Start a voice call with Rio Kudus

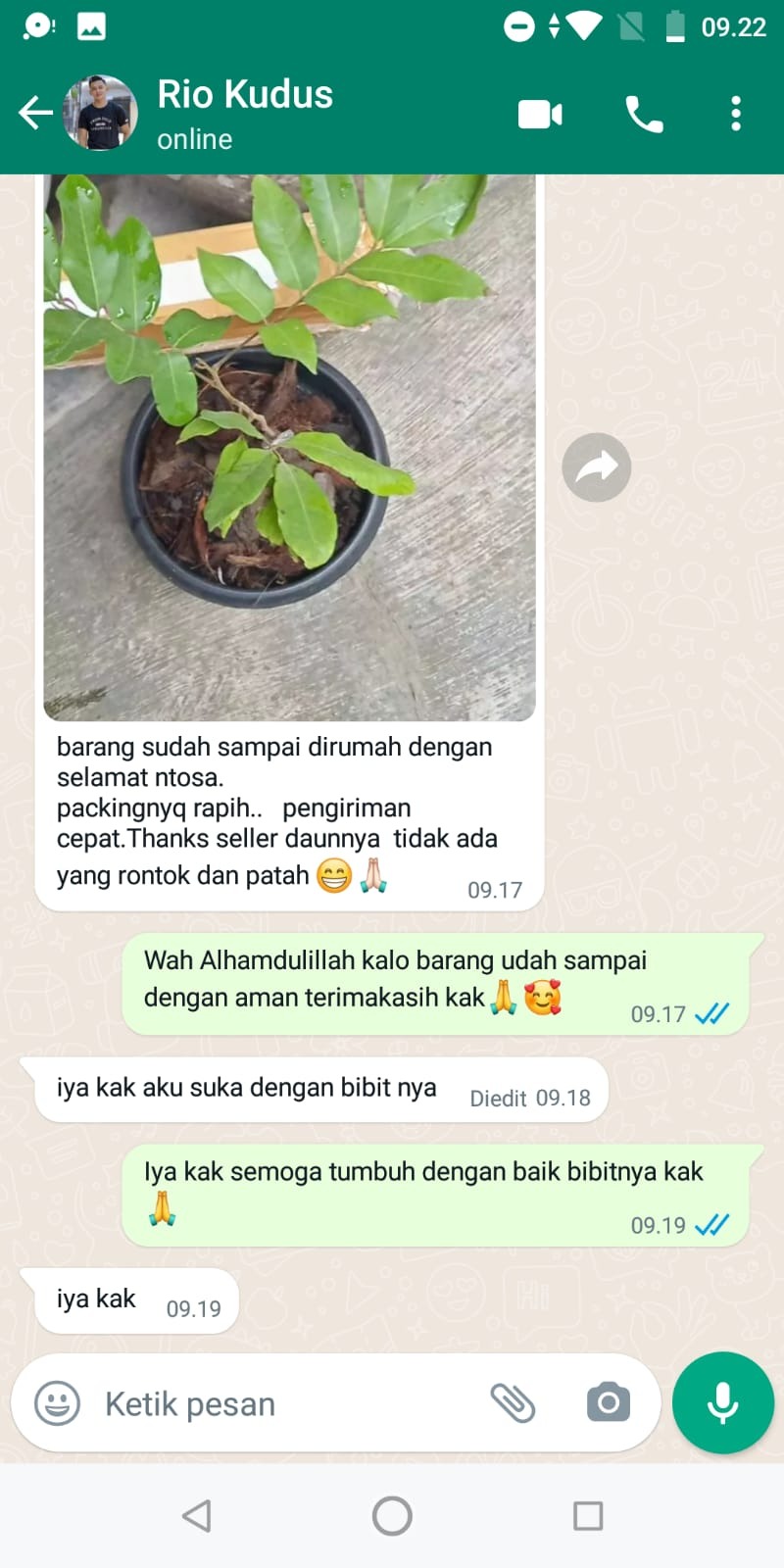(644, 115)
